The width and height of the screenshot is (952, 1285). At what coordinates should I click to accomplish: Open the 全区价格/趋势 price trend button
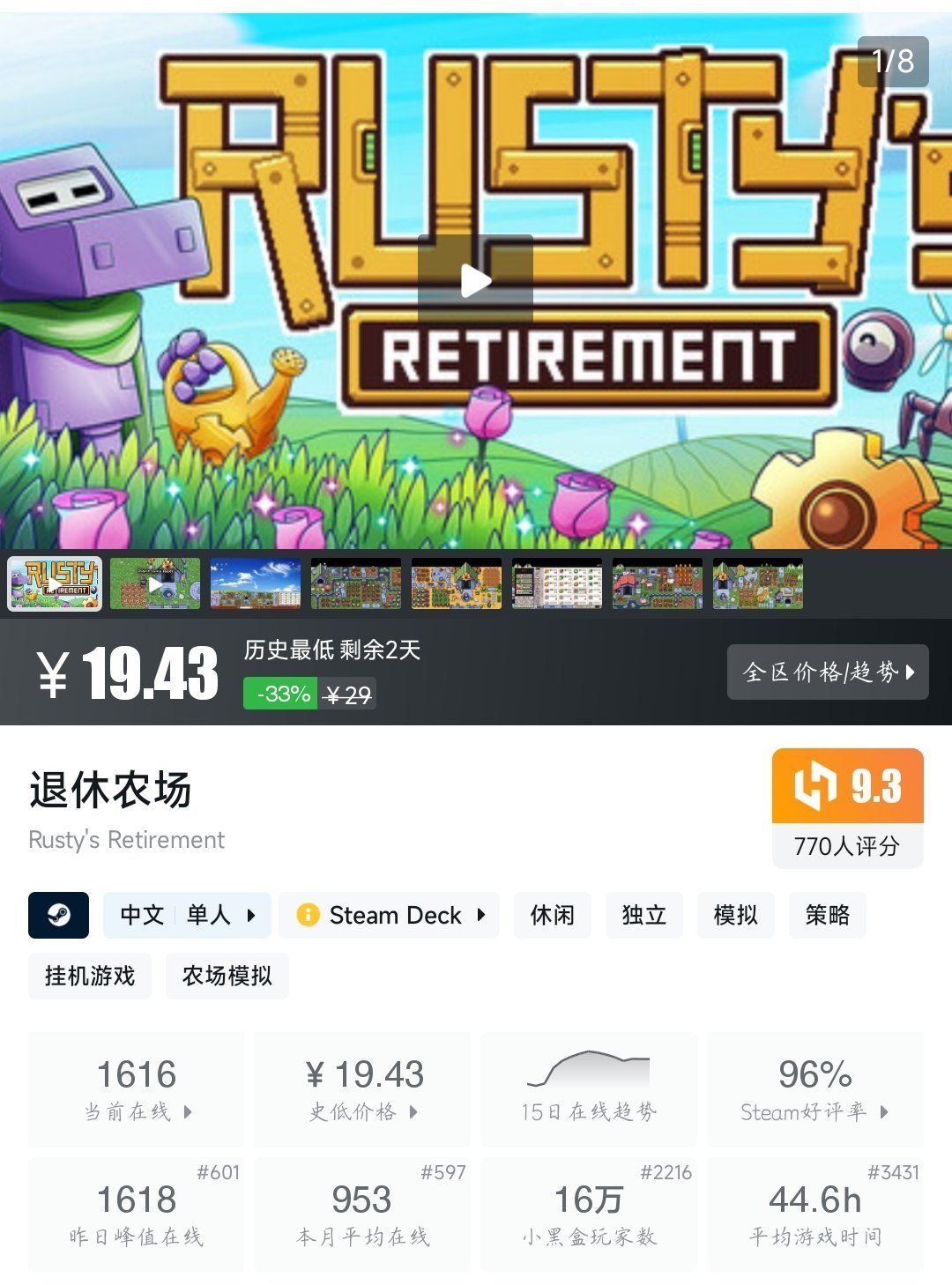[827, 672]
